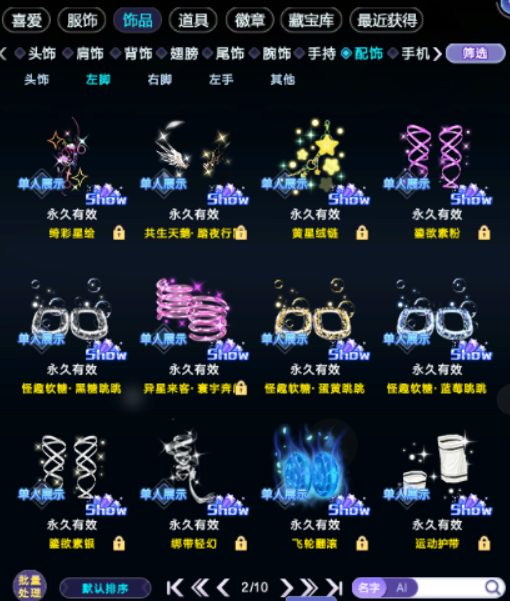Viewport: 510px width, 601px height.
Task: Choose the 右脚 sub-filter
Action: (x=160, y=80)
